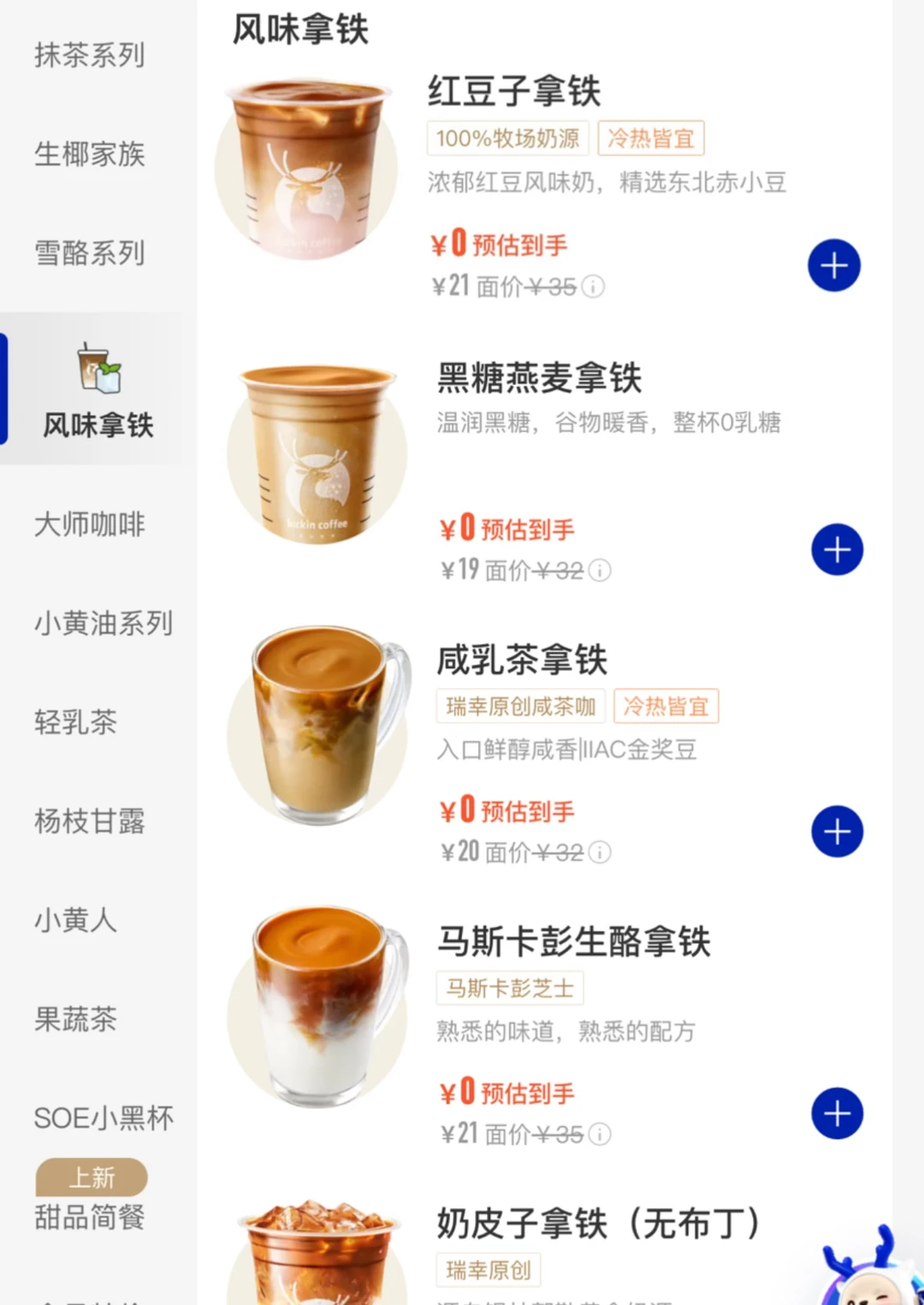View price info for 黑糖燕麦拿铁
The width and height of the screenshot is (924, 1305).
[x=600, y=571]
